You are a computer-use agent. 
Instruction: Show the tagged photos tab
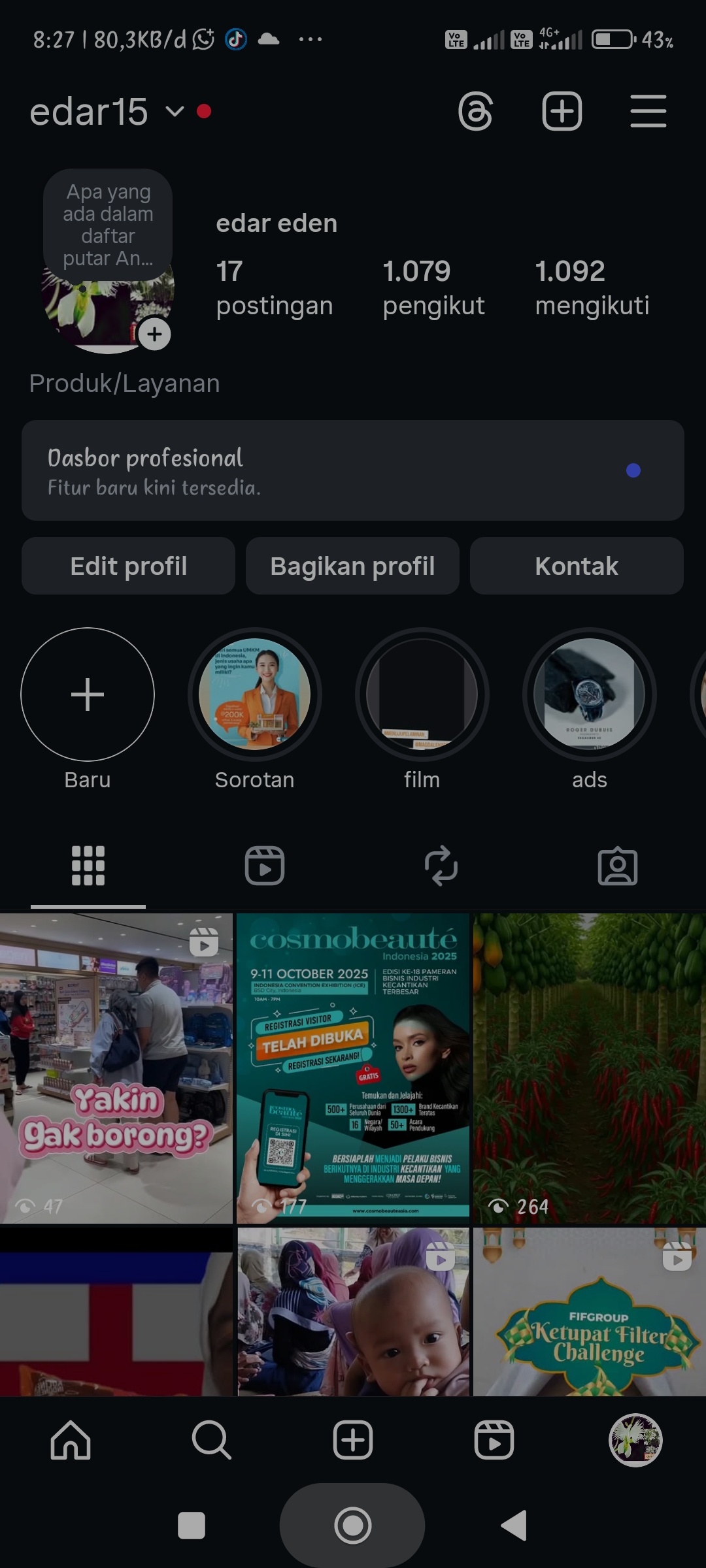(x=618, y=866)
